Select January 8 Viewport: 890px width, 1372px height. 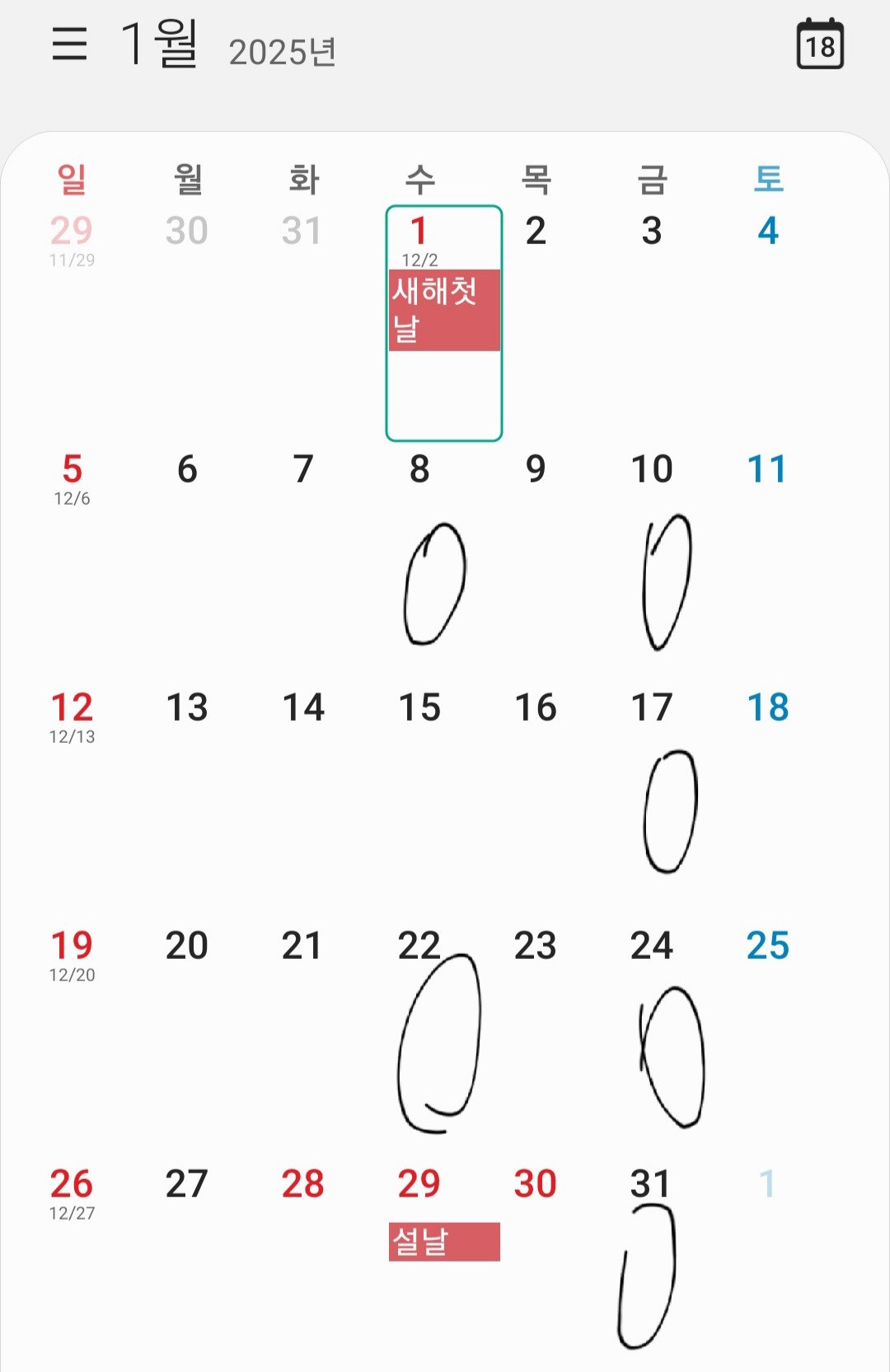(x=419, y=470)
